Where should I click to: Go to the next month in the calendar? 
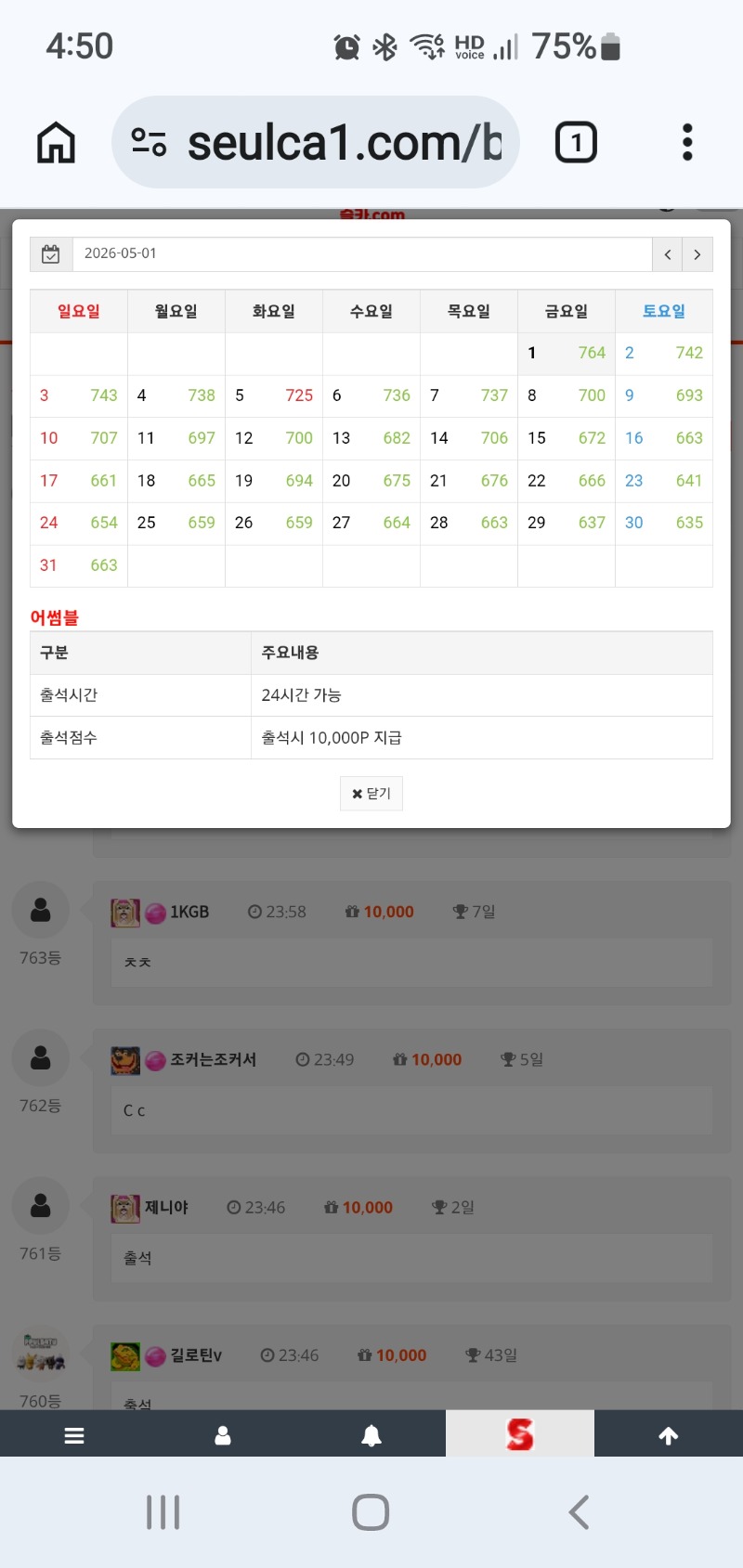[x=697, y=254]
